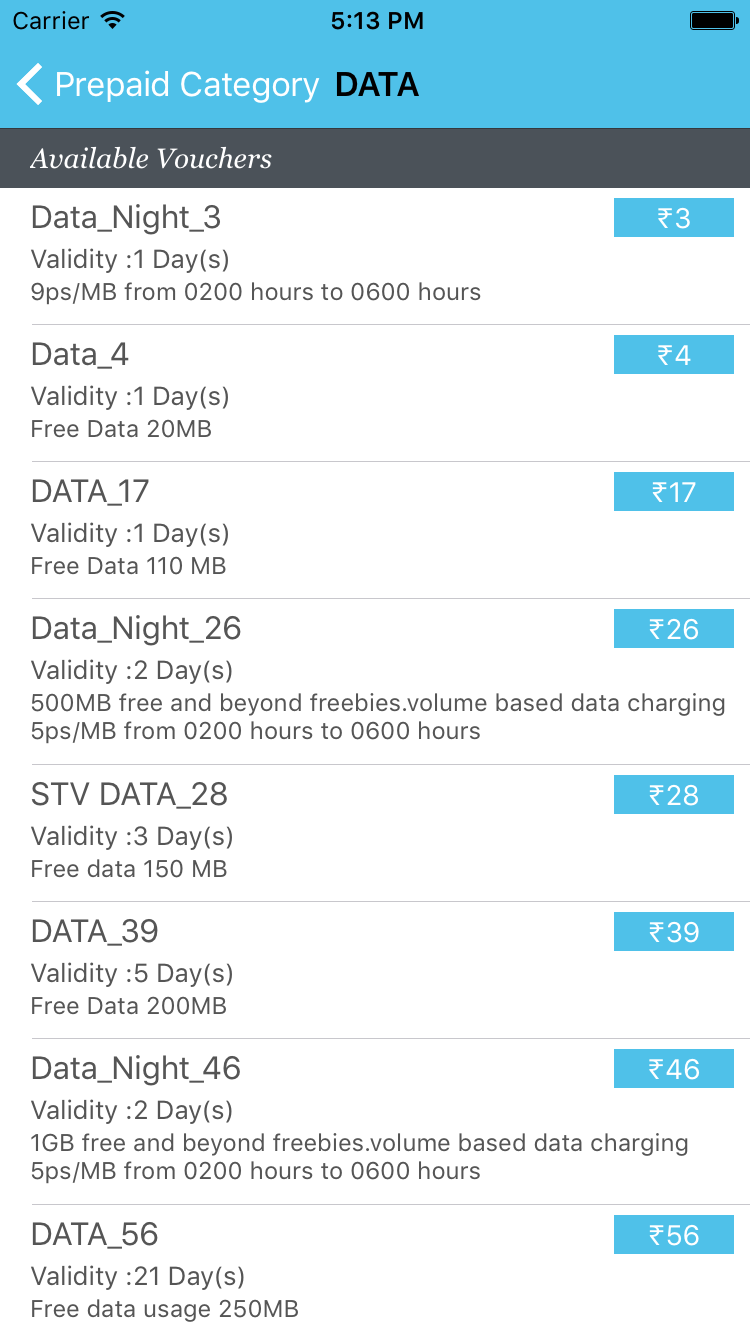The image size is (750, 1334).
Task: Tap the Available Vouchers section header
Action: 150,158
